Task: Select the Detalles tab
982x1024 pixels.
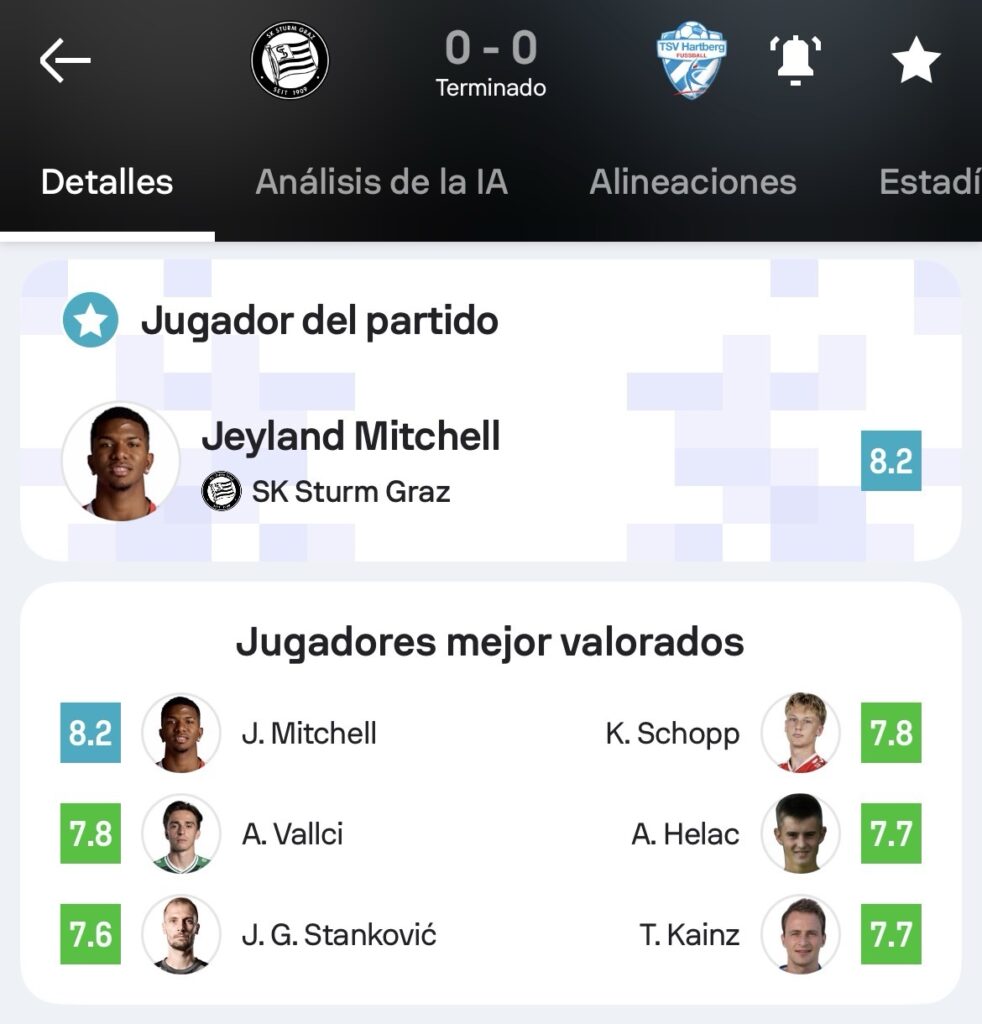Action: 107,182
